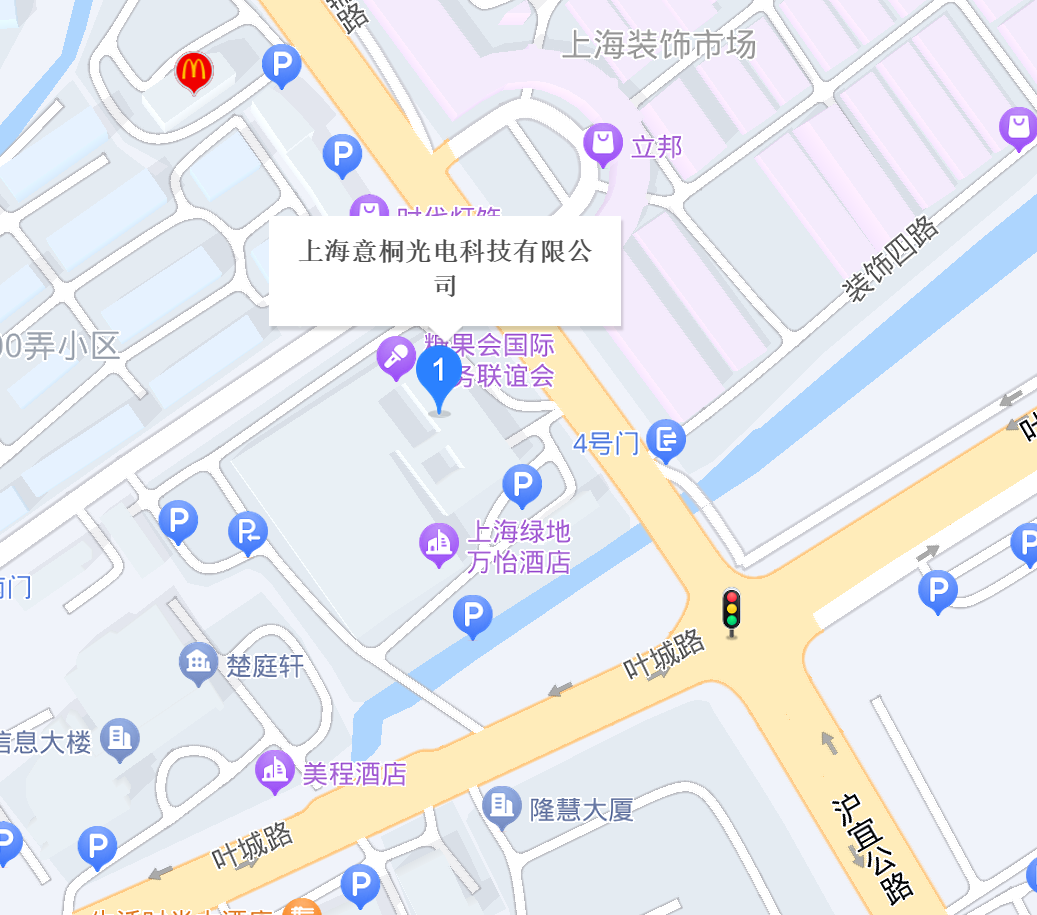
Task: Select the 美程酒店 hotel marker
Action: [274, 769]
